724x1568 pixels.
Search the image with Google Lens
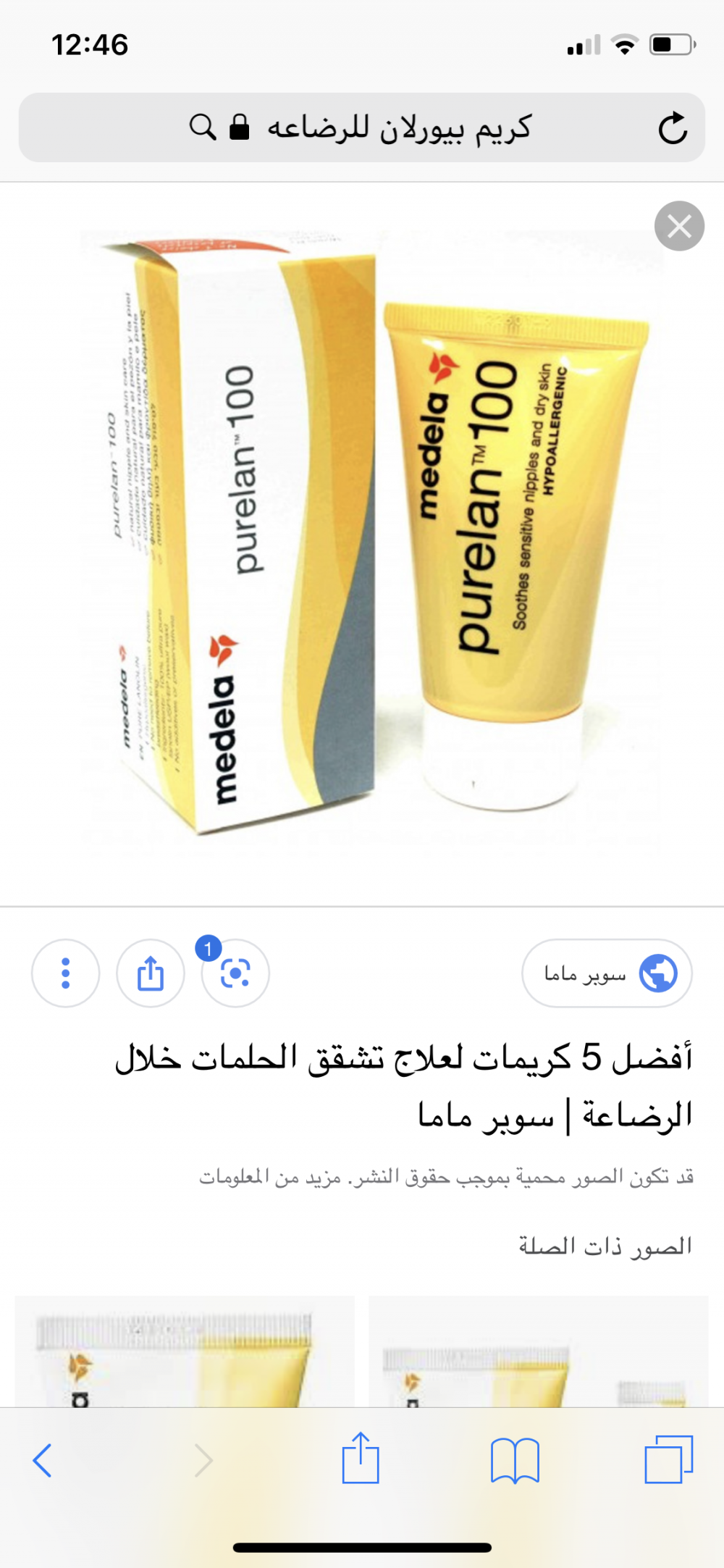[x=235, y=973]
